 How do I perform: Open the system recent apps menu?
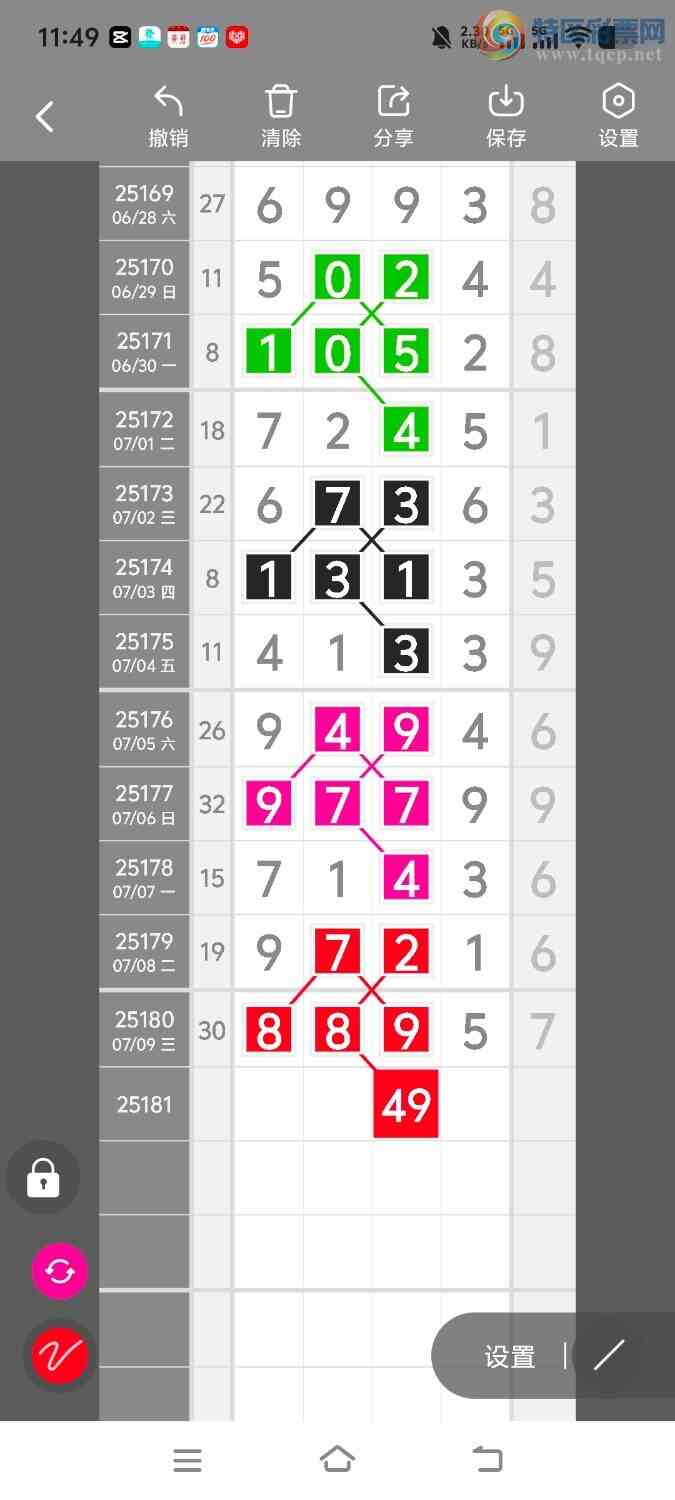pyautogui.click(x=188, y=1460)
